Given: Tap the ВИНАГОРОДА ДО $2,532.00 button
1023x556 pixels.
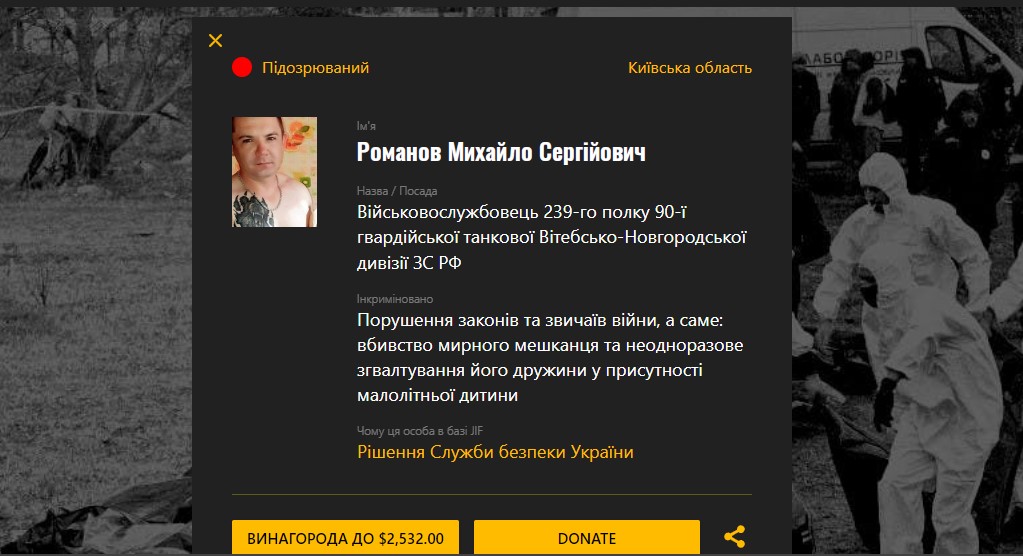Looking at the screenshot, I should tap(345, 537).
